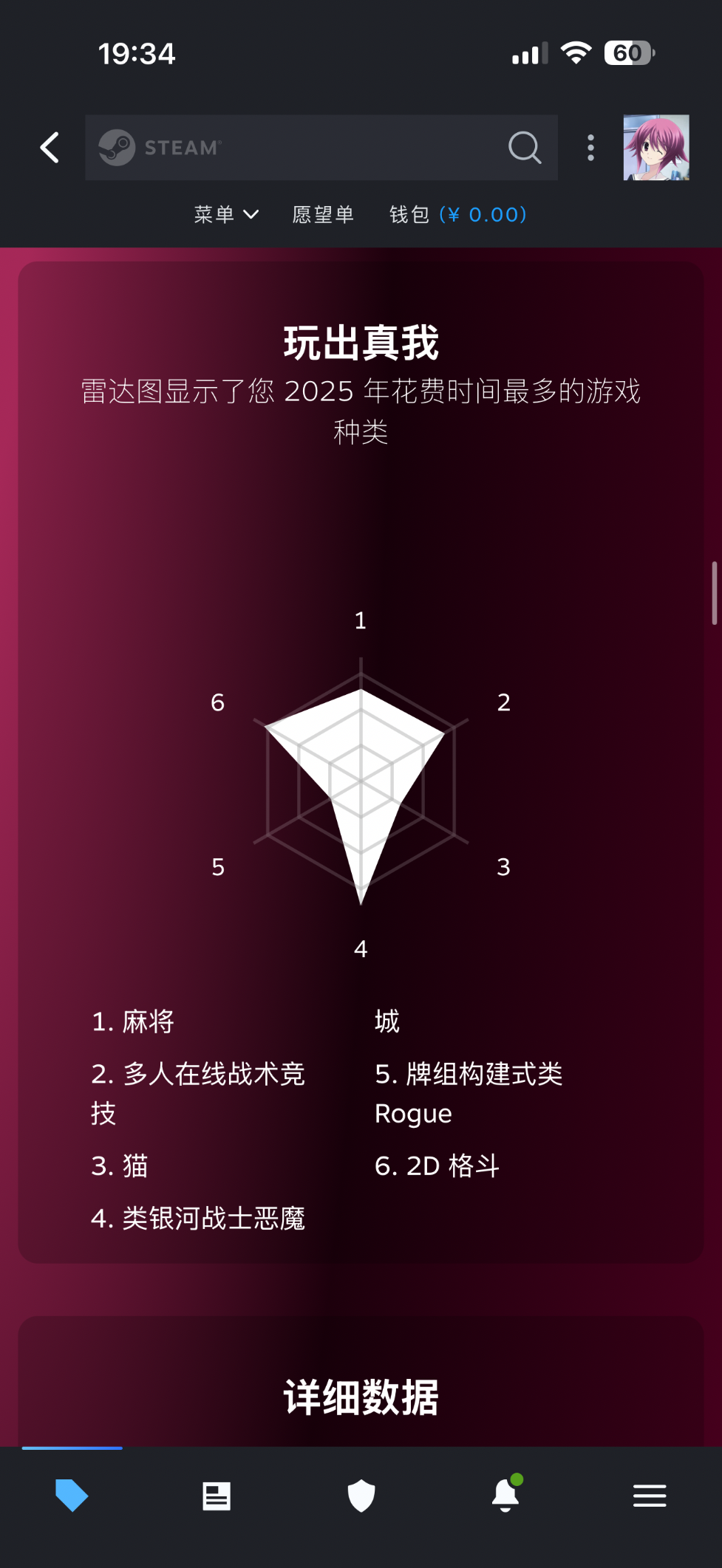The height and width of the screenshot is (1568, 722).
Task: Open the hamburger menu tab
Action: point(650,1496)
